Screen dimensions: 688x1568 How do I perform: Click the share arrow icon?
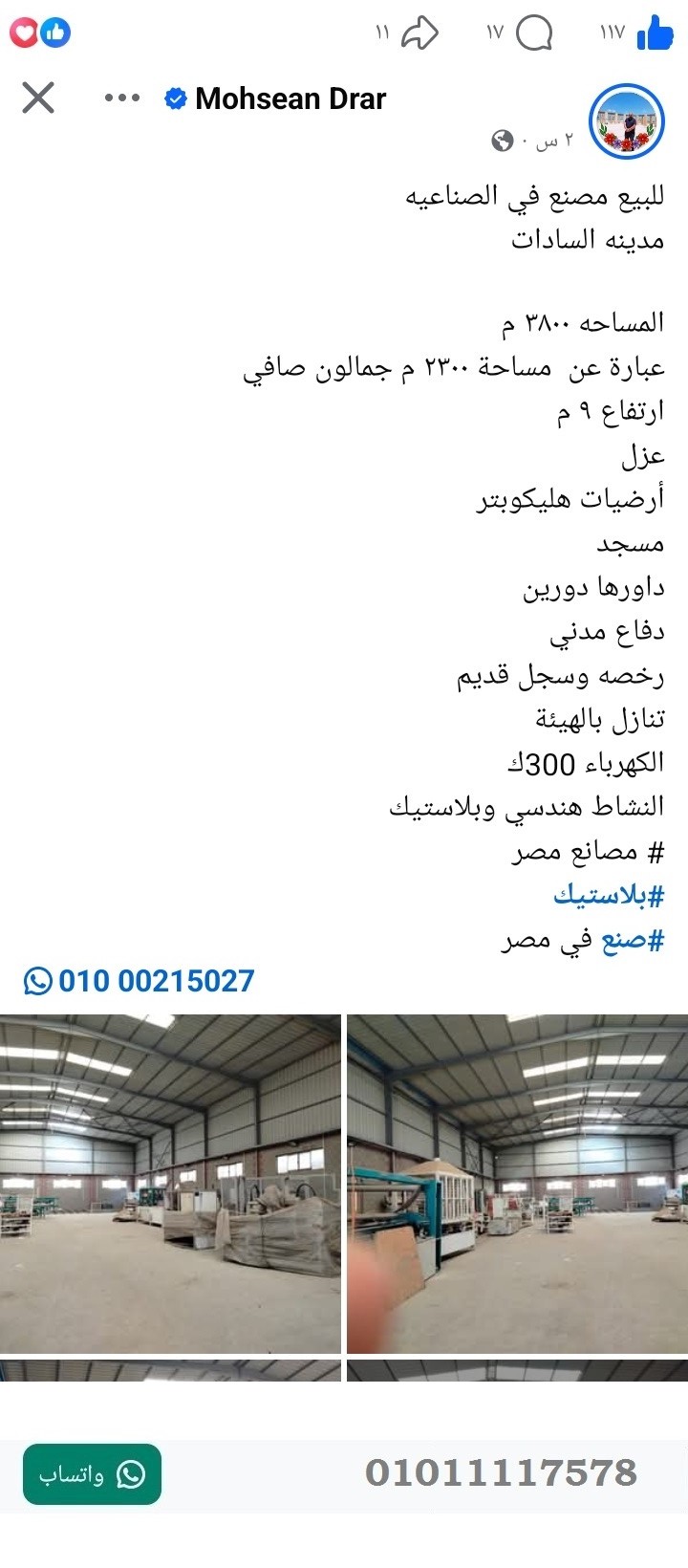tap(419, 32)
